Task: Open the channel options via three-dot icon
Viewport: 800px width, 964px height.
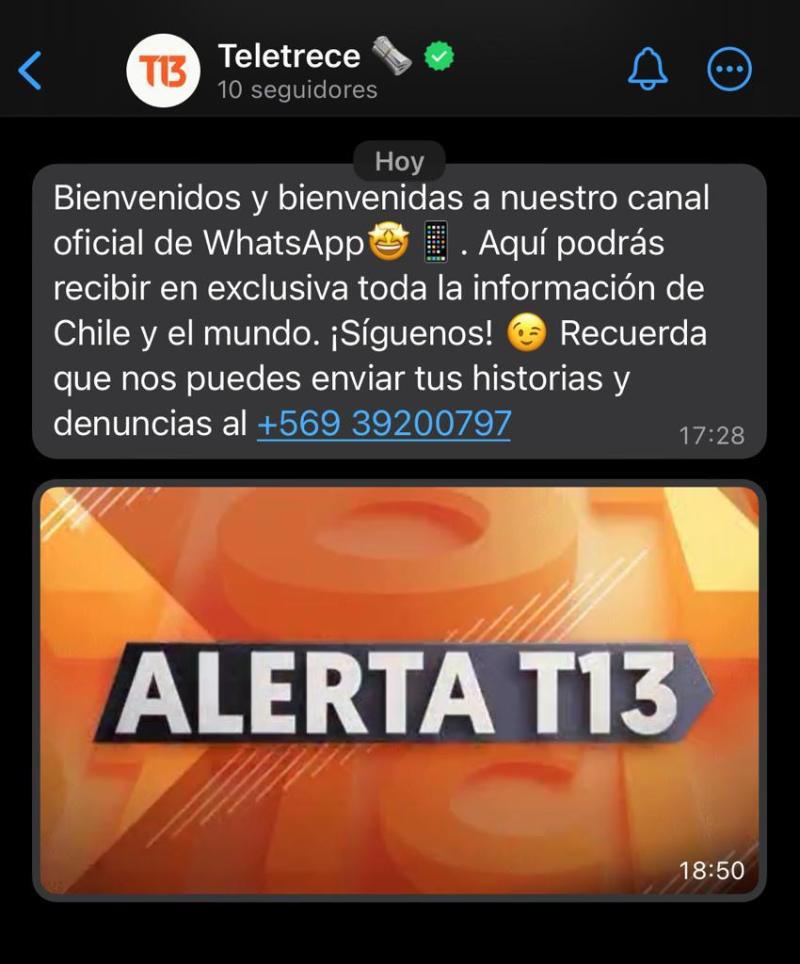Action: [x=731, y=69]
